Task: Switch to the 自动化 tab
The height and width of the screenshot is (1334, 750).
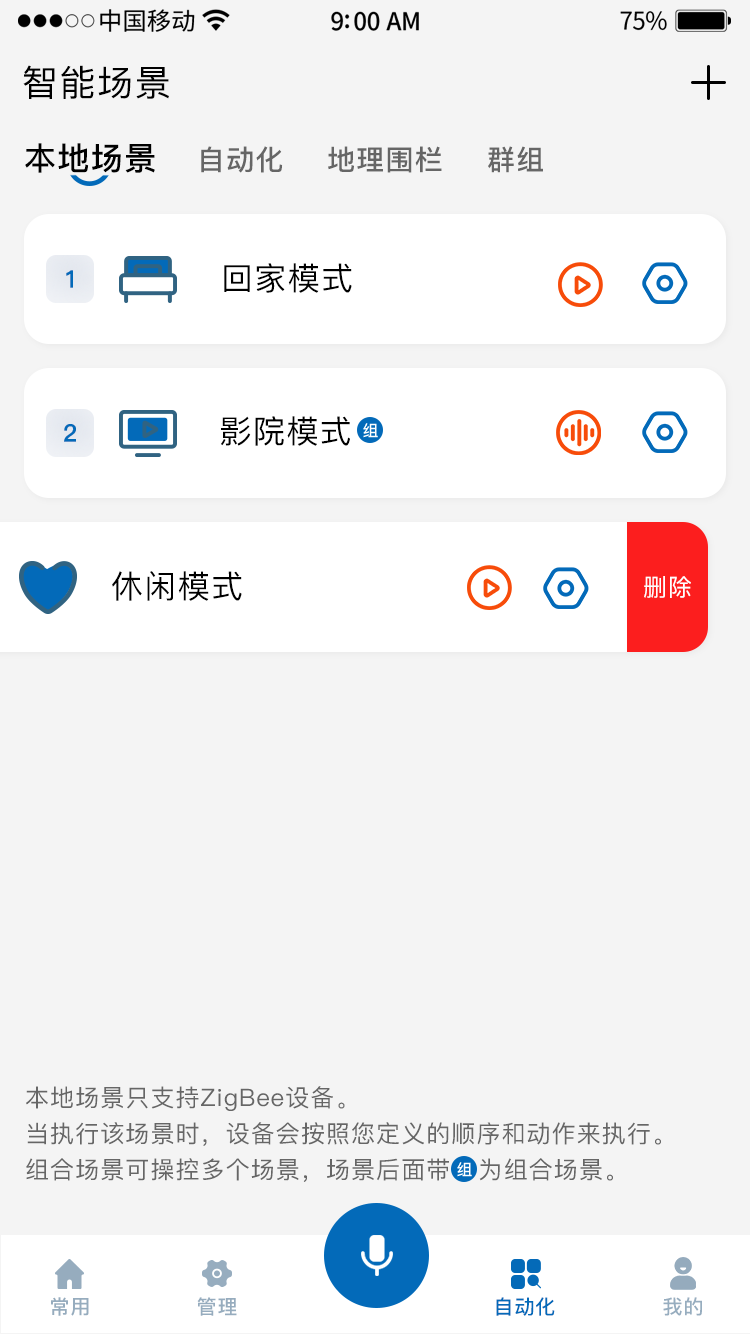Action: (240, 160)
